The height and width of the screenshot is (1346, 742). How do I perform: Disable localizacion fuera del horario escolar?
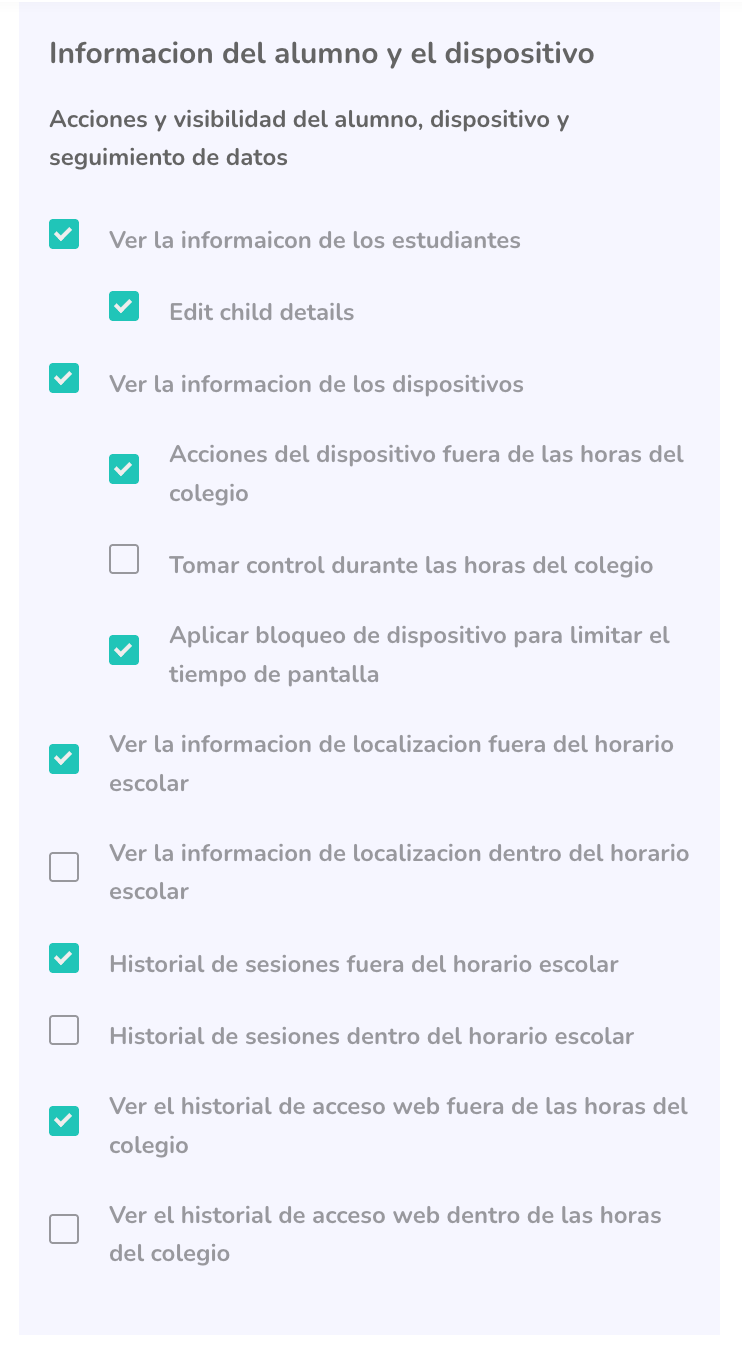point(64,759)
